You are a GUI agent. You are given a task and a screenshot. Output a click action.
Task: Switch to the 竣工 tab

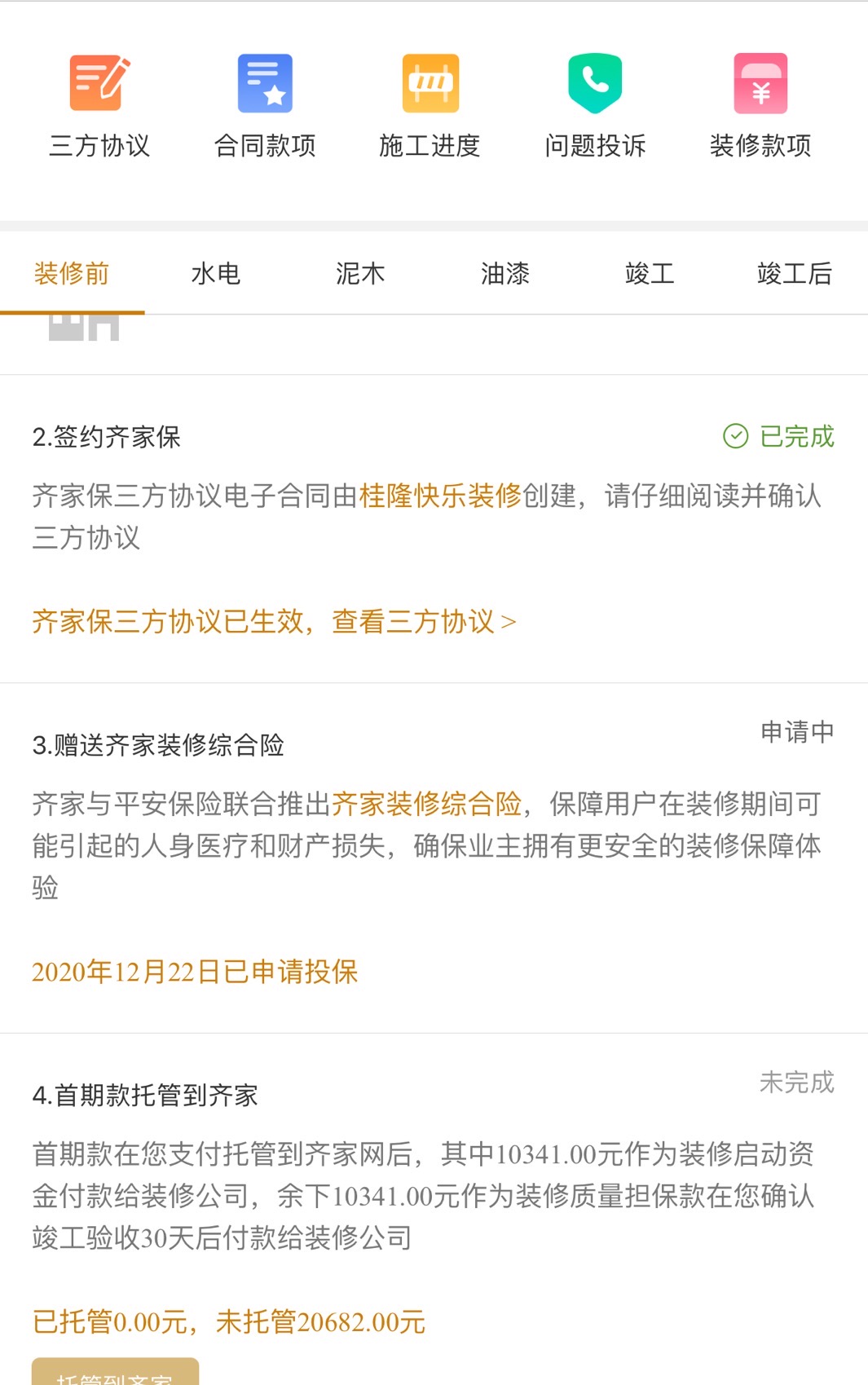click(650, 274)
